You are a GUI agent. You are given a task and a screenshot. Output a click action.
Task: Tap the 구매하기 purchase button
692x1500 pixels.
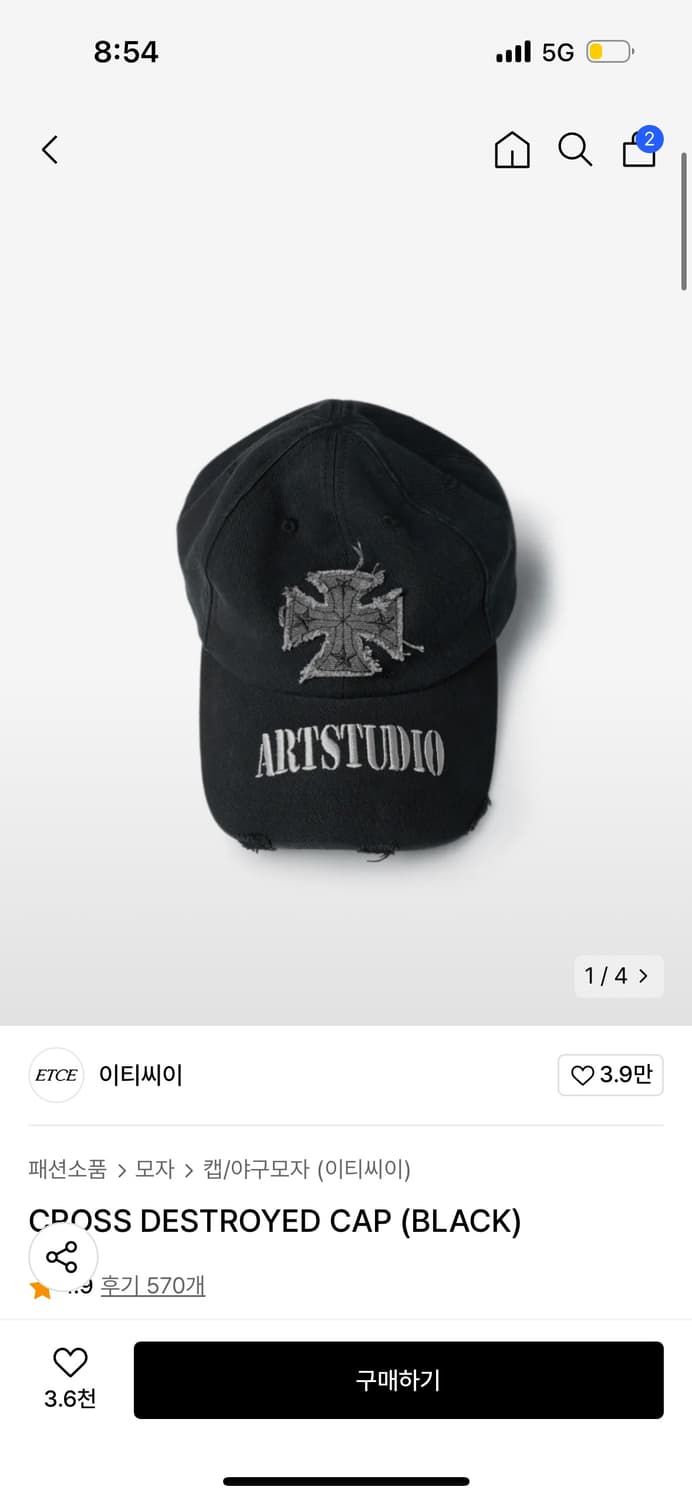[x=398, y=1380]
